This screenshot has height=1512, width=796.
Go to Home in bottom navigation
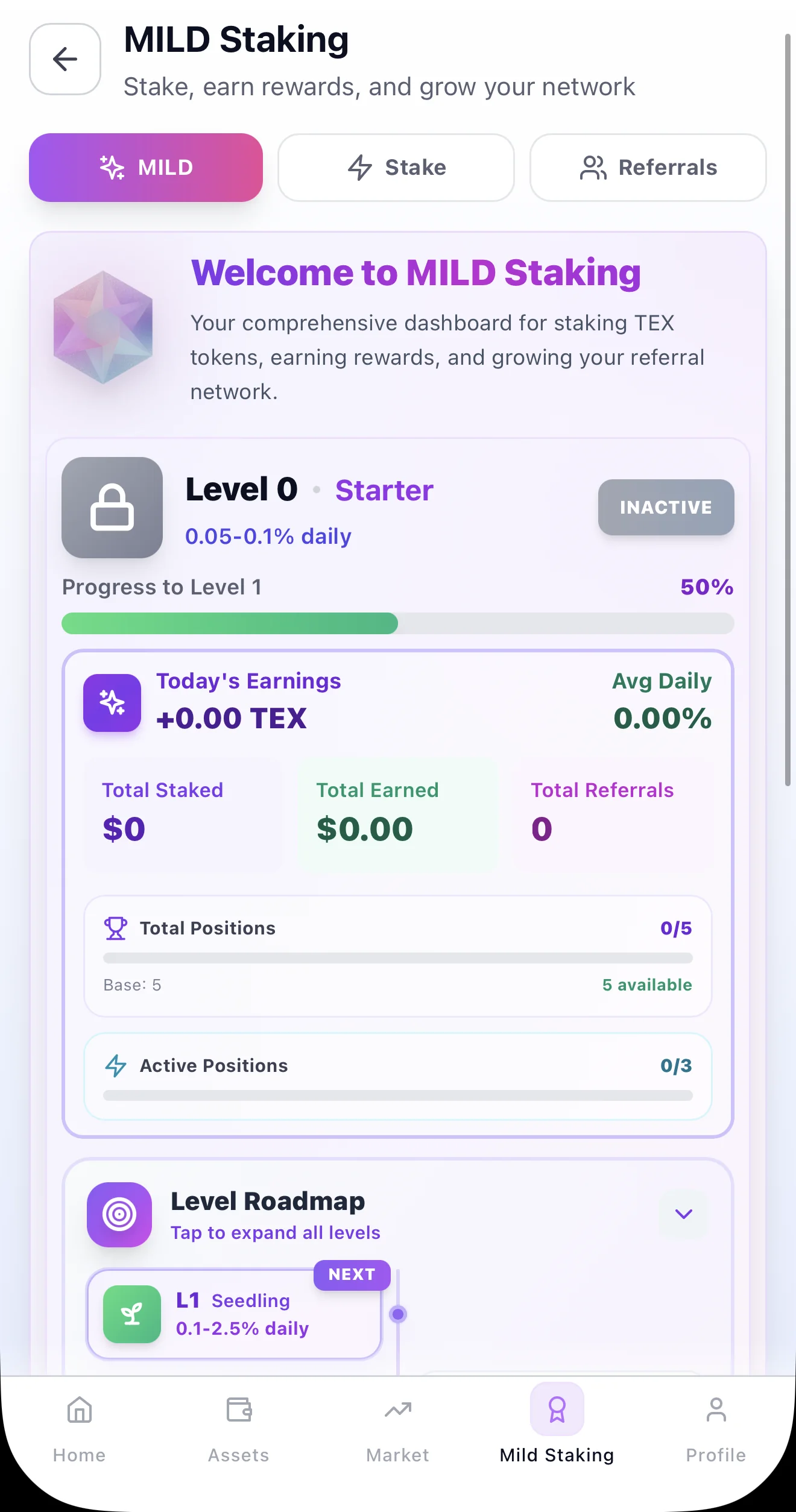pyautogui.click(x=80, y=1429)
